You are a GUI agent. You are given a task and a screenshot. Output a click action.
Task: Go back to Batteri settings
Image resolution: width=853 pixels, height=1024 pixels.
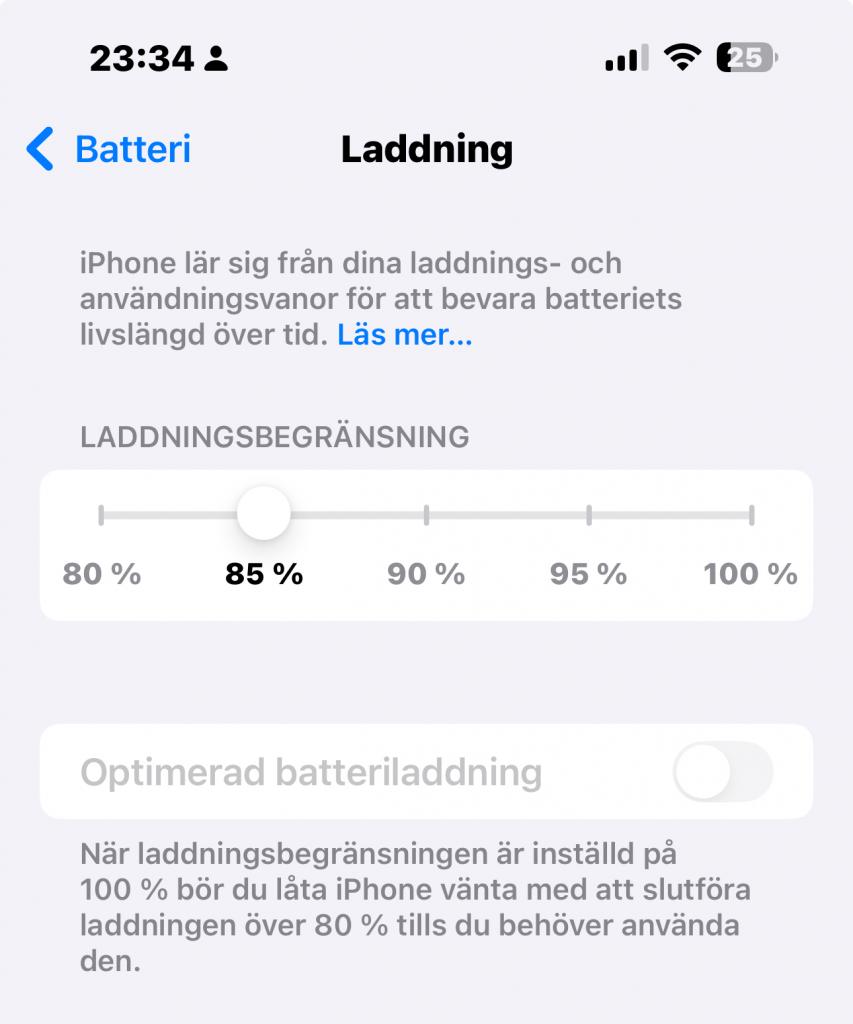108,150
